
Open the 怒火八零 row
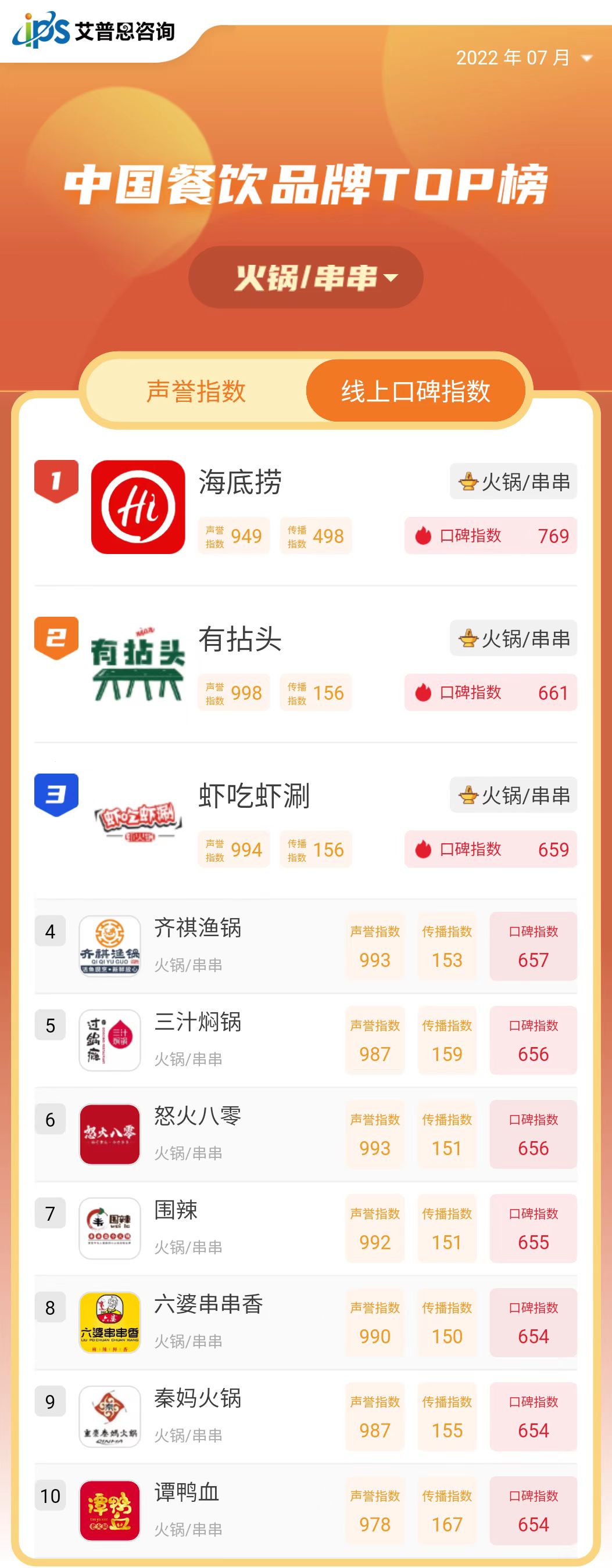pyautogui.click(x=198, y=1117)
